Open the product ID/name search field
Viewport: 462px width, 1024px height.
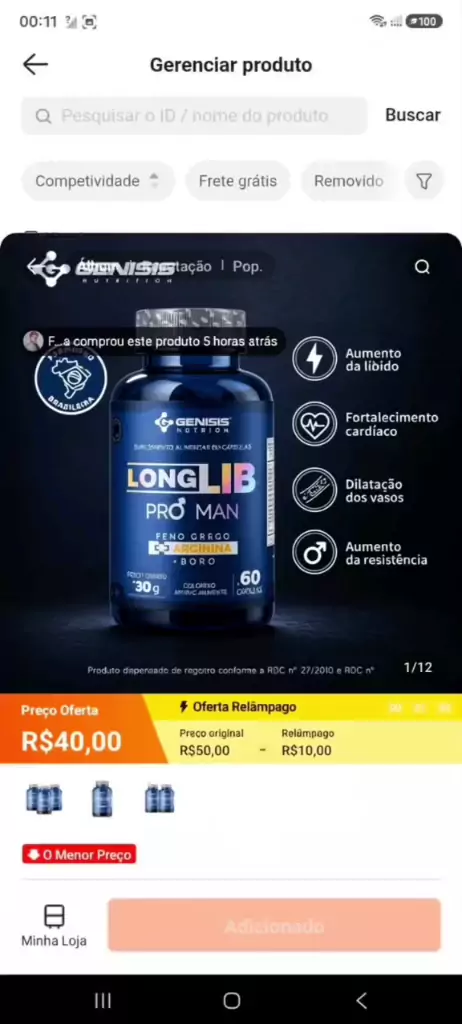[195, 116]
